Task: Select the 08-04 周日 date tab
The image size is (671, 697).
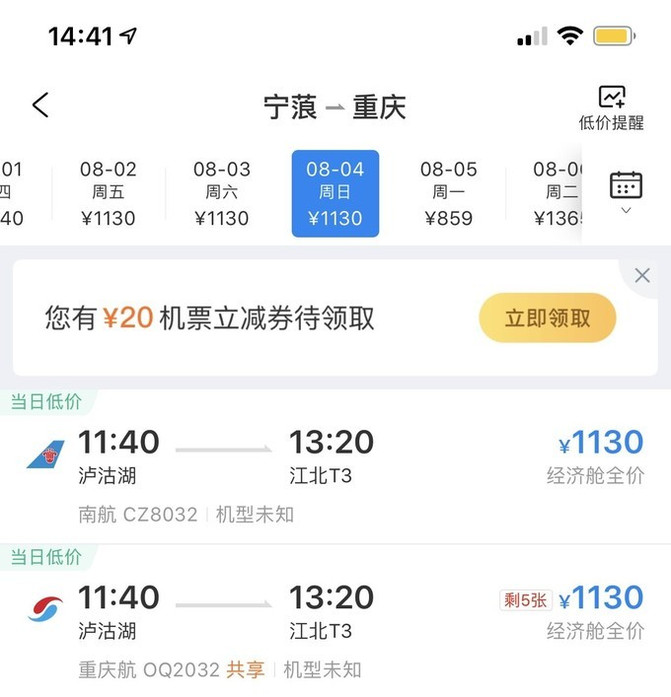Action: coord(335,194)
